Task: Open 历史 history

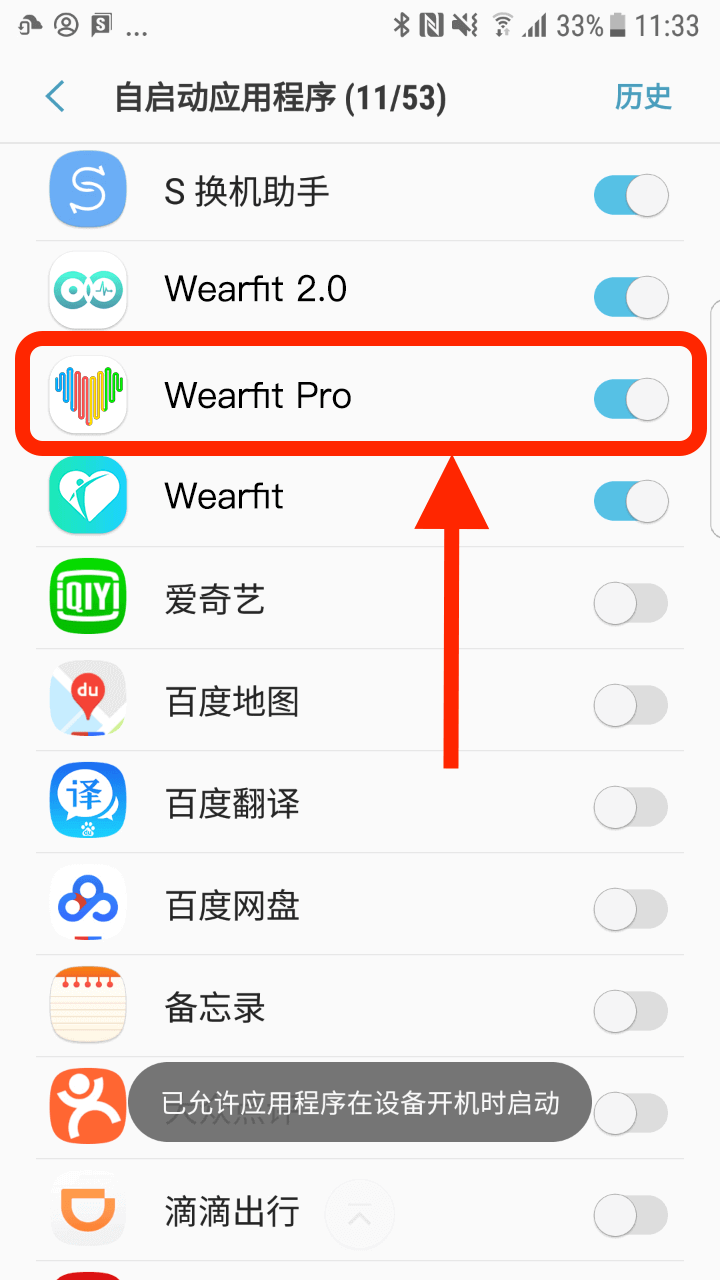Action: tap(643, 97)
